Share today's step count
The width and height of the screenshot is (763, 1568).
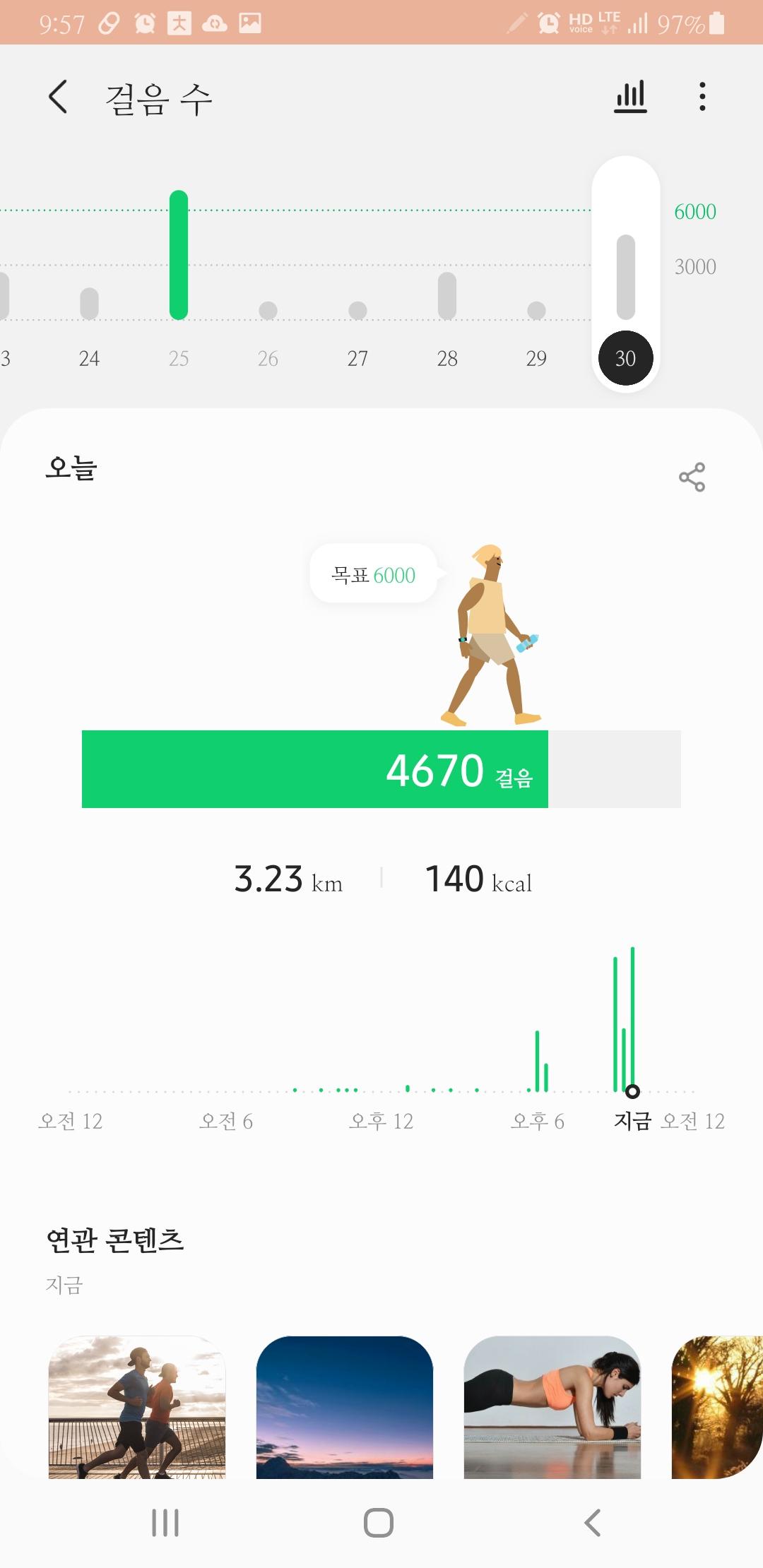point(692,477)
